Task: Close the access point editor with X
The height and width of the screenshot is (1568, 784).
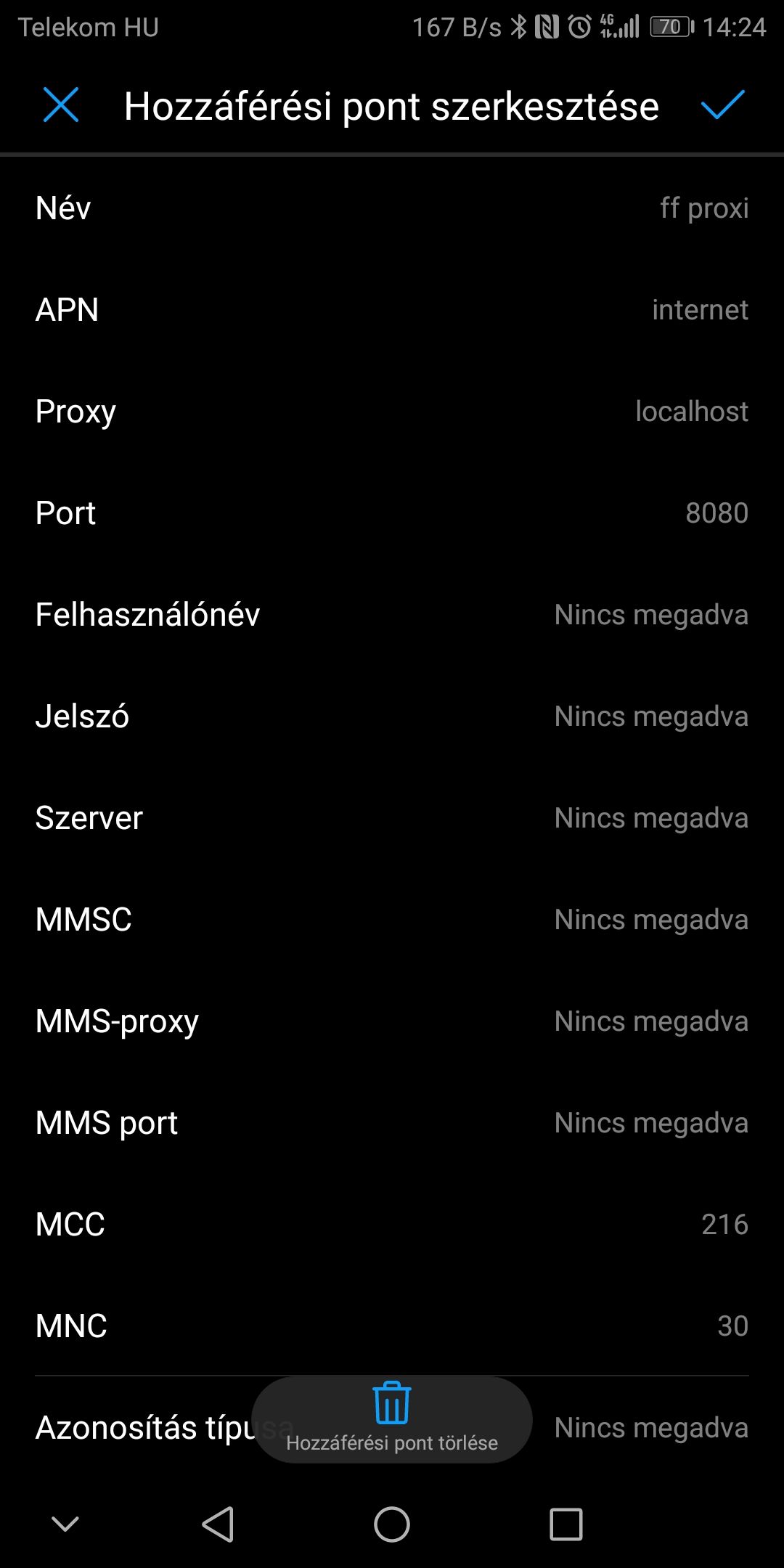Action: coord(61,105)
